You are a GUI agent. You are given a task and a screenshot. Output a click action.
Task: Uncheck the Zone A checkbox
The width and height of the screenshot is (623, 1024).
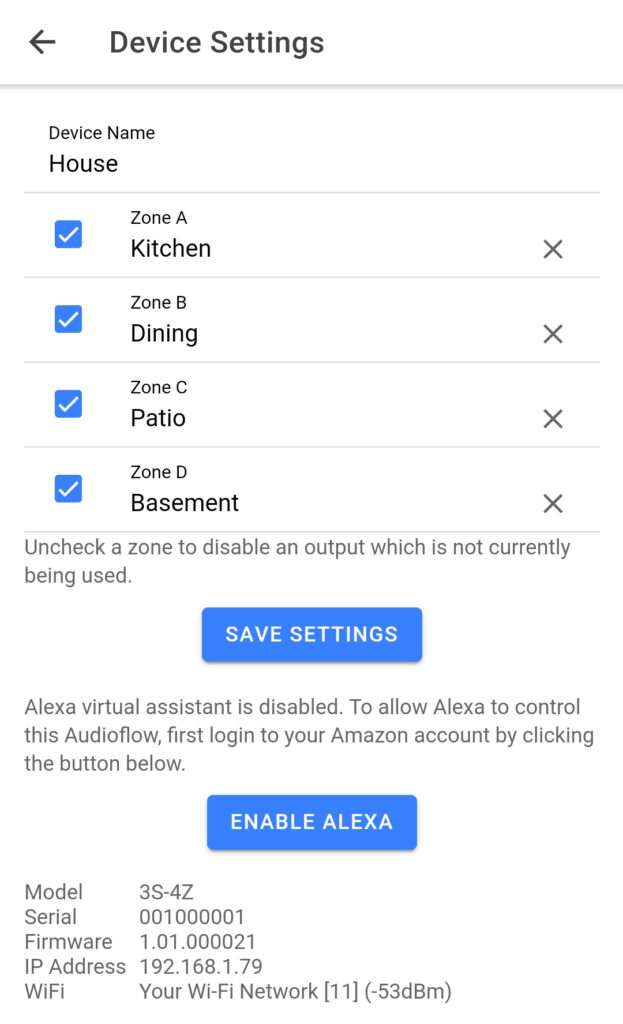pos(68,235)
